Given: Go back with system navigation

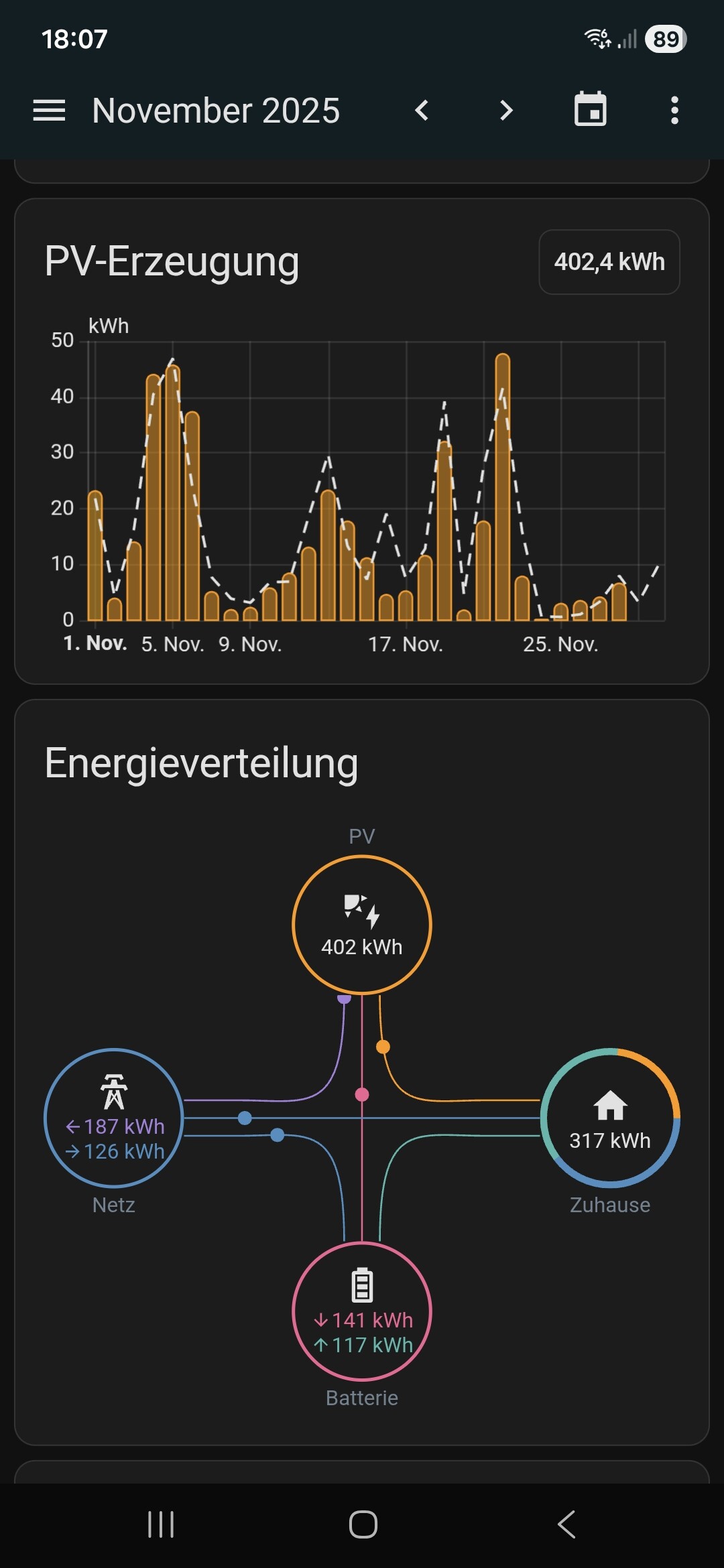Looking at the screenshot, I should pos(566,1524).
